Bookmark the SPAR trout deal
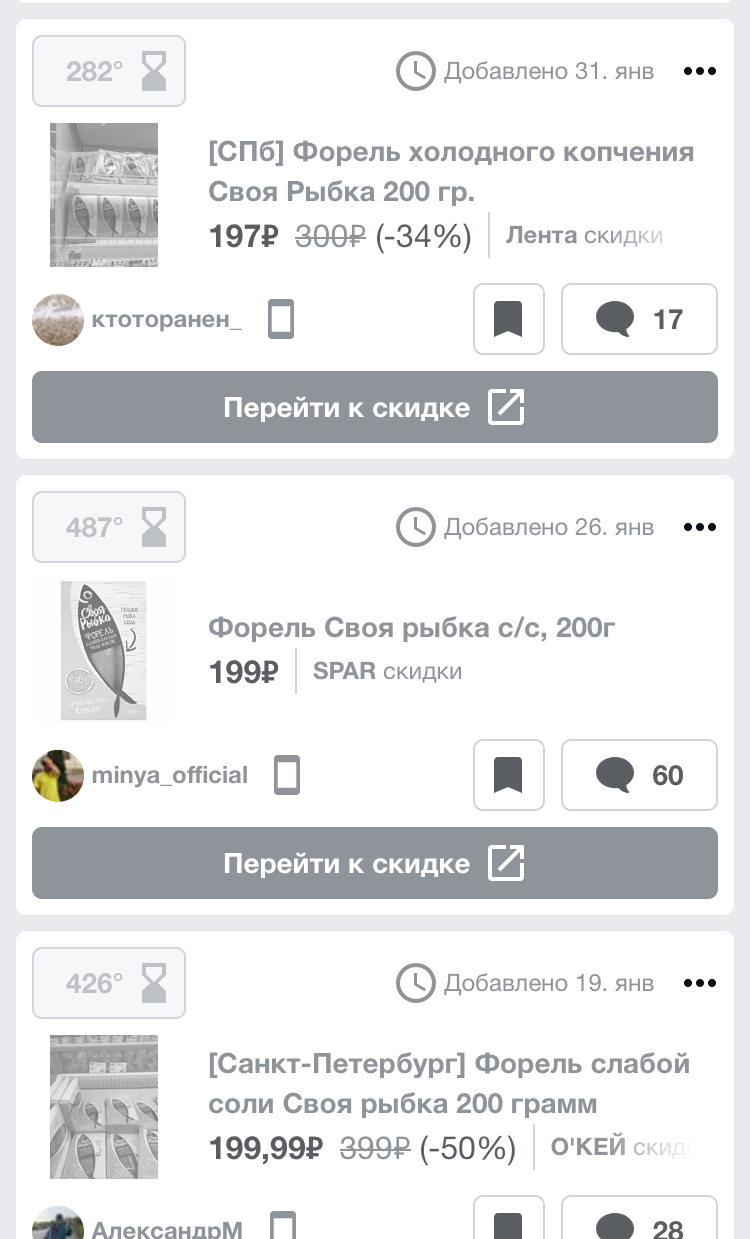The height and width of the screenshot is (1239, 750). pos(509,775)
